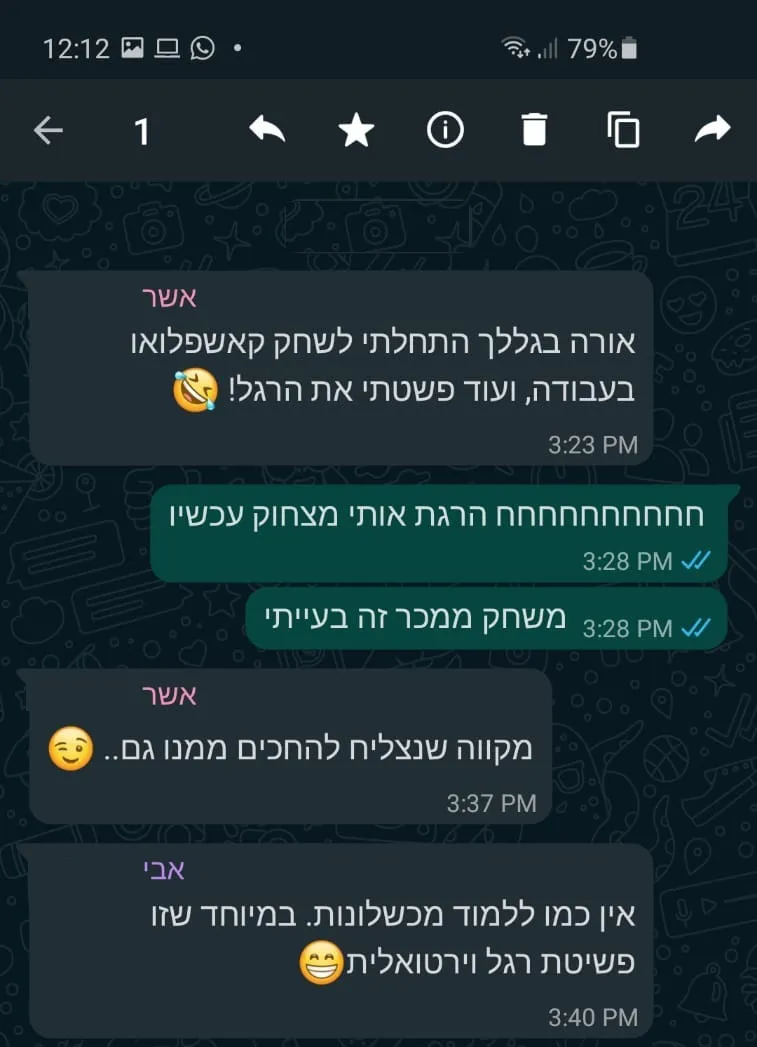Select אשר's message sent at 3:37 PM
This screenshot has width=757, height=1047.
tap(290, 746)
